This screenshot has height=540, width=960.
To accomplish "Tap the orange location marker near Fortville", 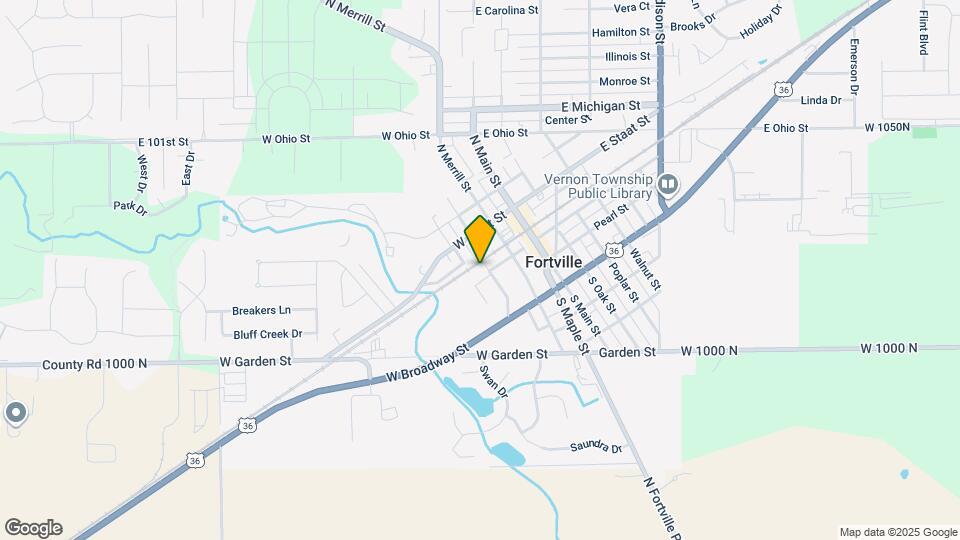I will pos(480,239).
